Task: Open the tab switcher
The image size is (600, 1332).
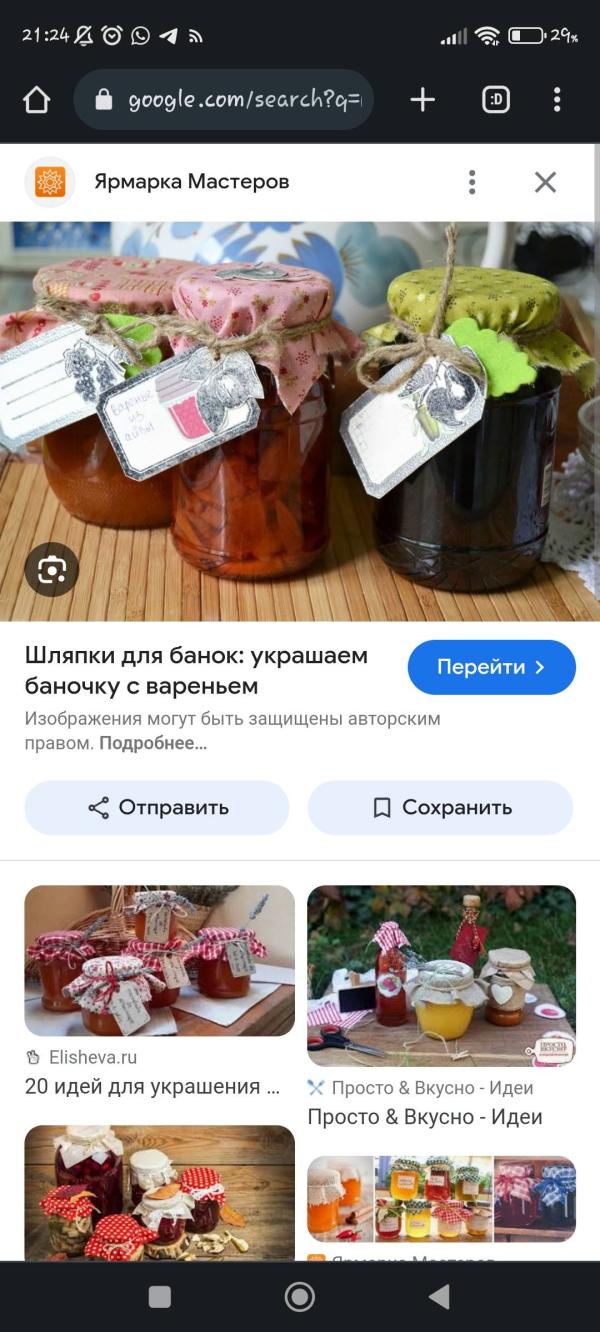Action: 496,99
